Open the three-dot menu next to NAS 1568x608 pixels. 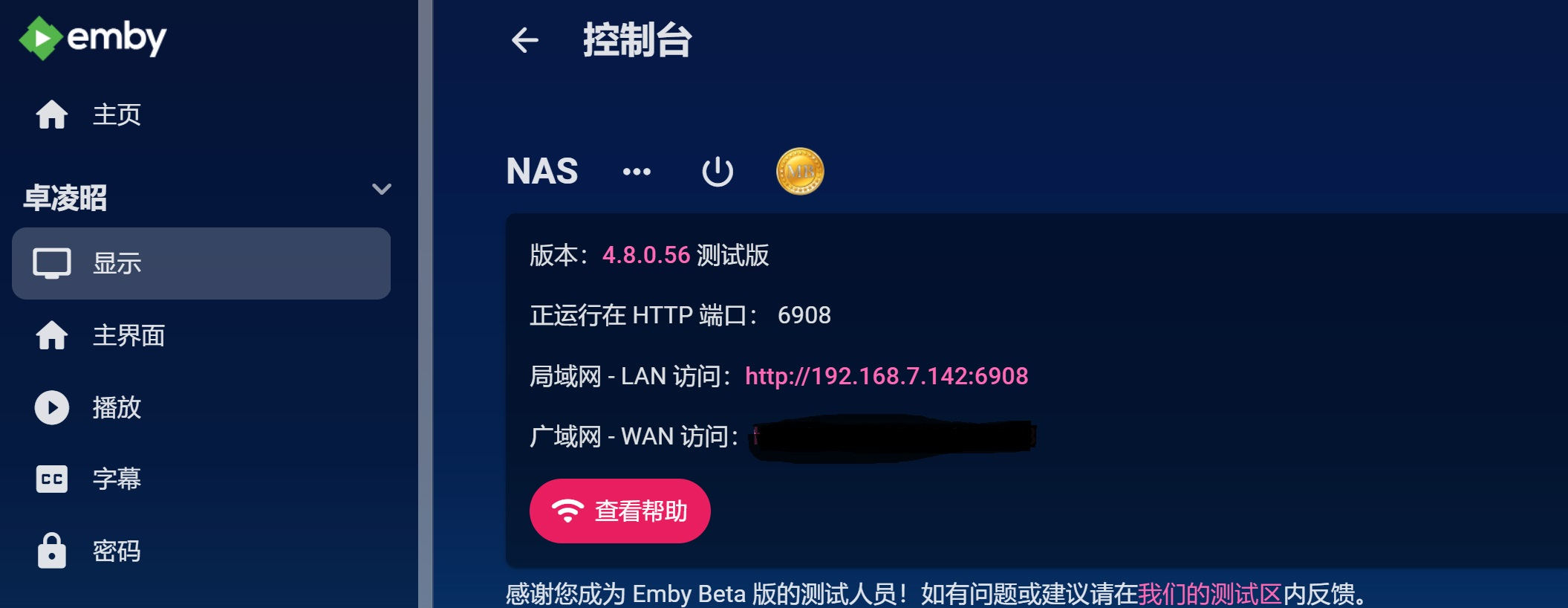click(637, 172)
